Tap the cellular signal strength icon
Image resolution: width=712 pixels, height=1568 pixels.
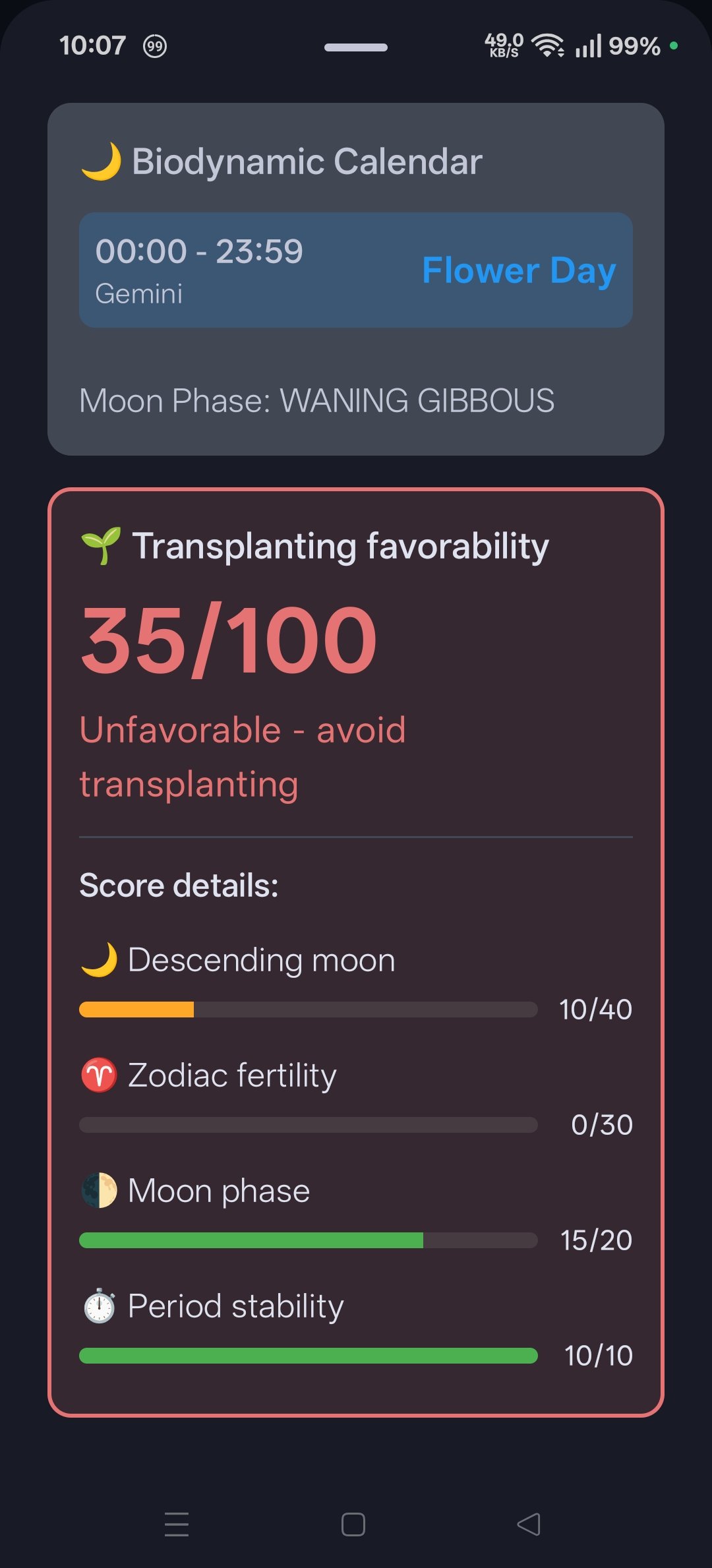[x=586, y=45]
